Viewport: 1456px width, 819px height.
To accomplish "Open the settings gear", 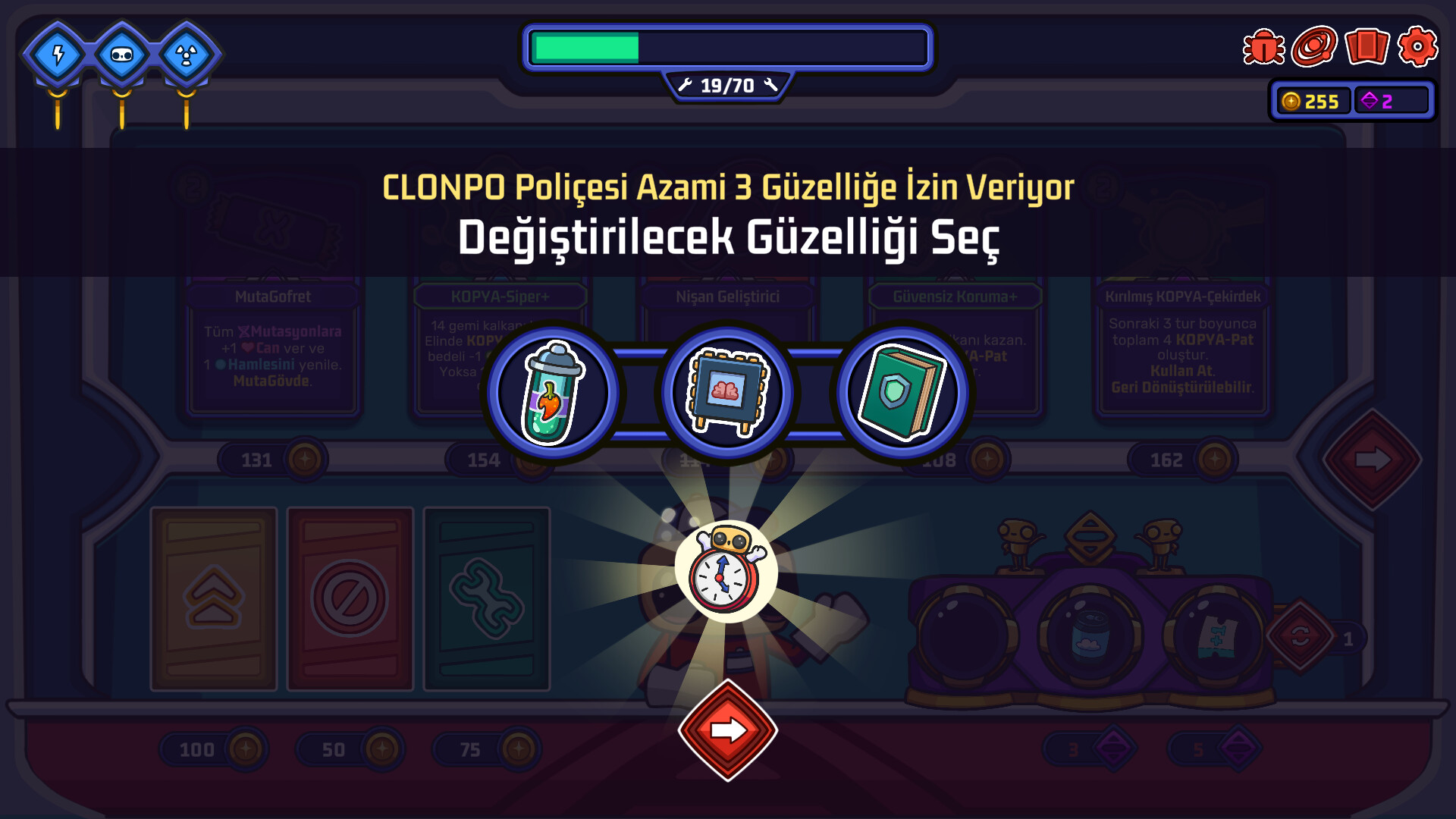I will pyautogui.click(x=1417, y=47).
